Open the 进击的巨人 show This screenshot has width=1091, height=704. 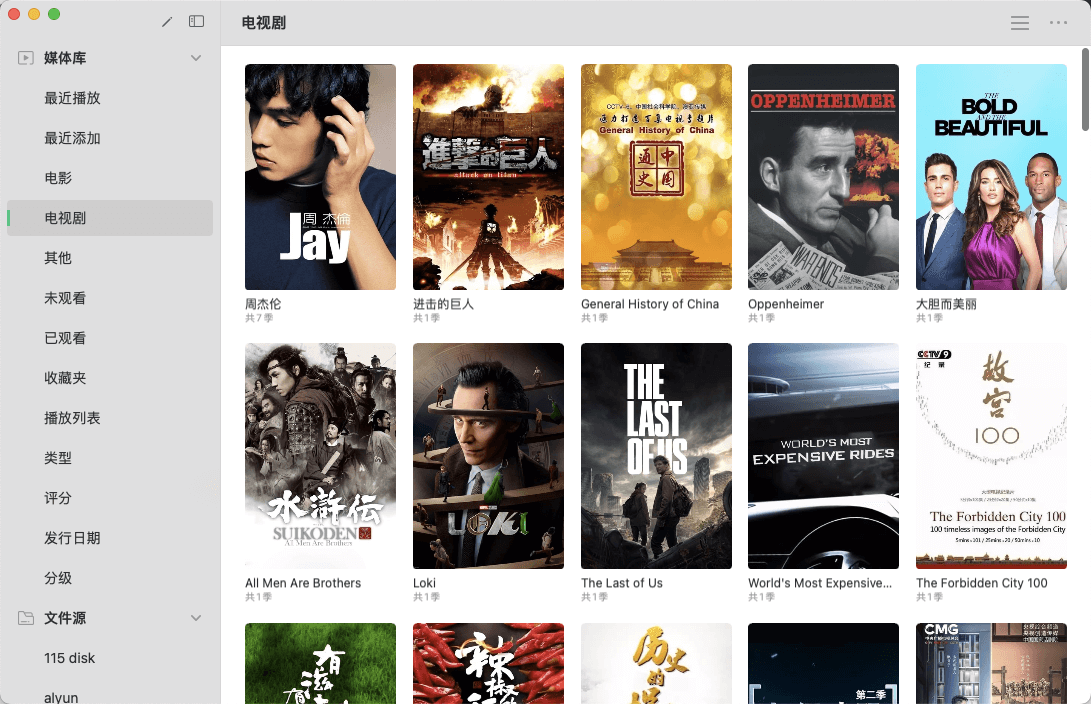click(x=488, y=177)
